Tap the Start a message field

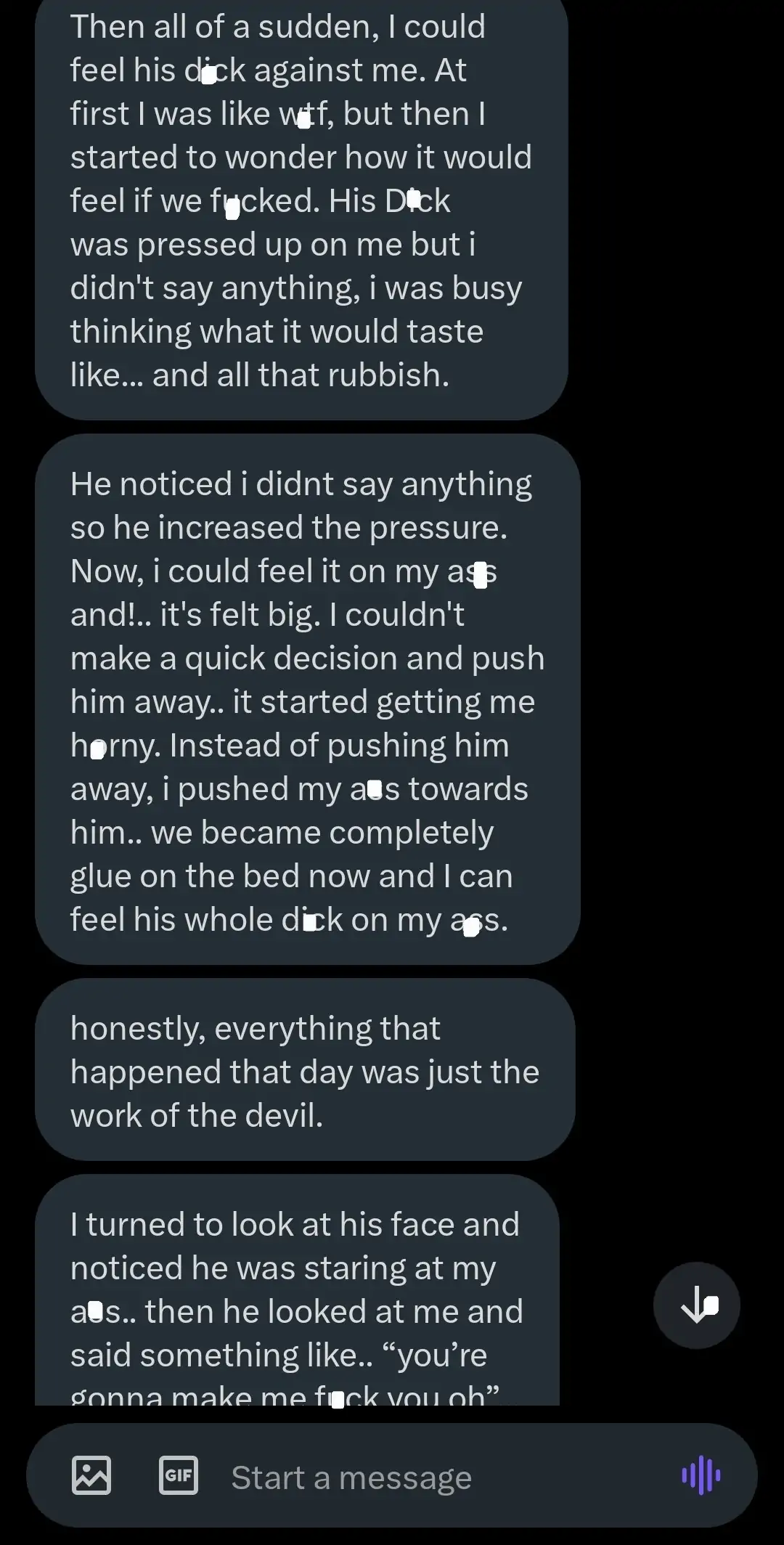click(407, 1478)
